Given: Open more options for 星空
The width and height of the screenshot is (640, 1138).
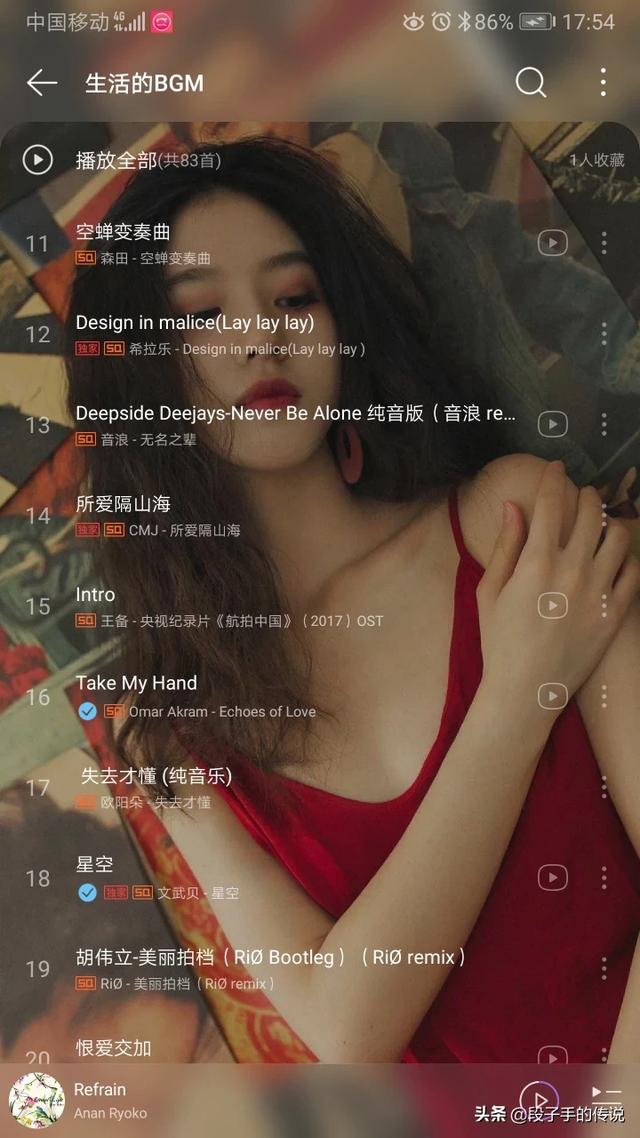Looking at the screenshot, I should click(x=603, y=878).
